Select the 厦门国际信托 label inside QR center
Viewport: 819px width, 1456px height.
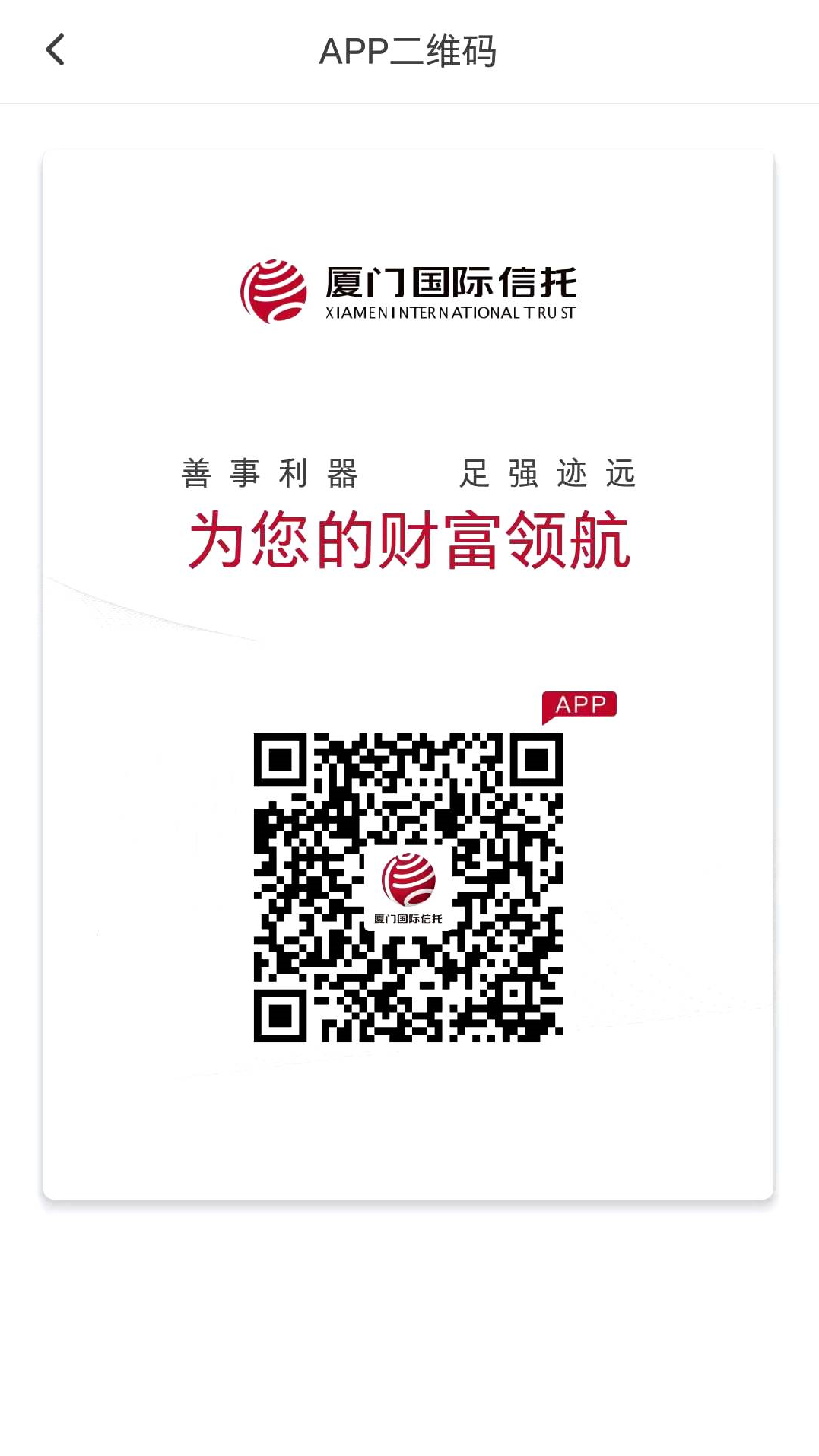click(409, 918)
